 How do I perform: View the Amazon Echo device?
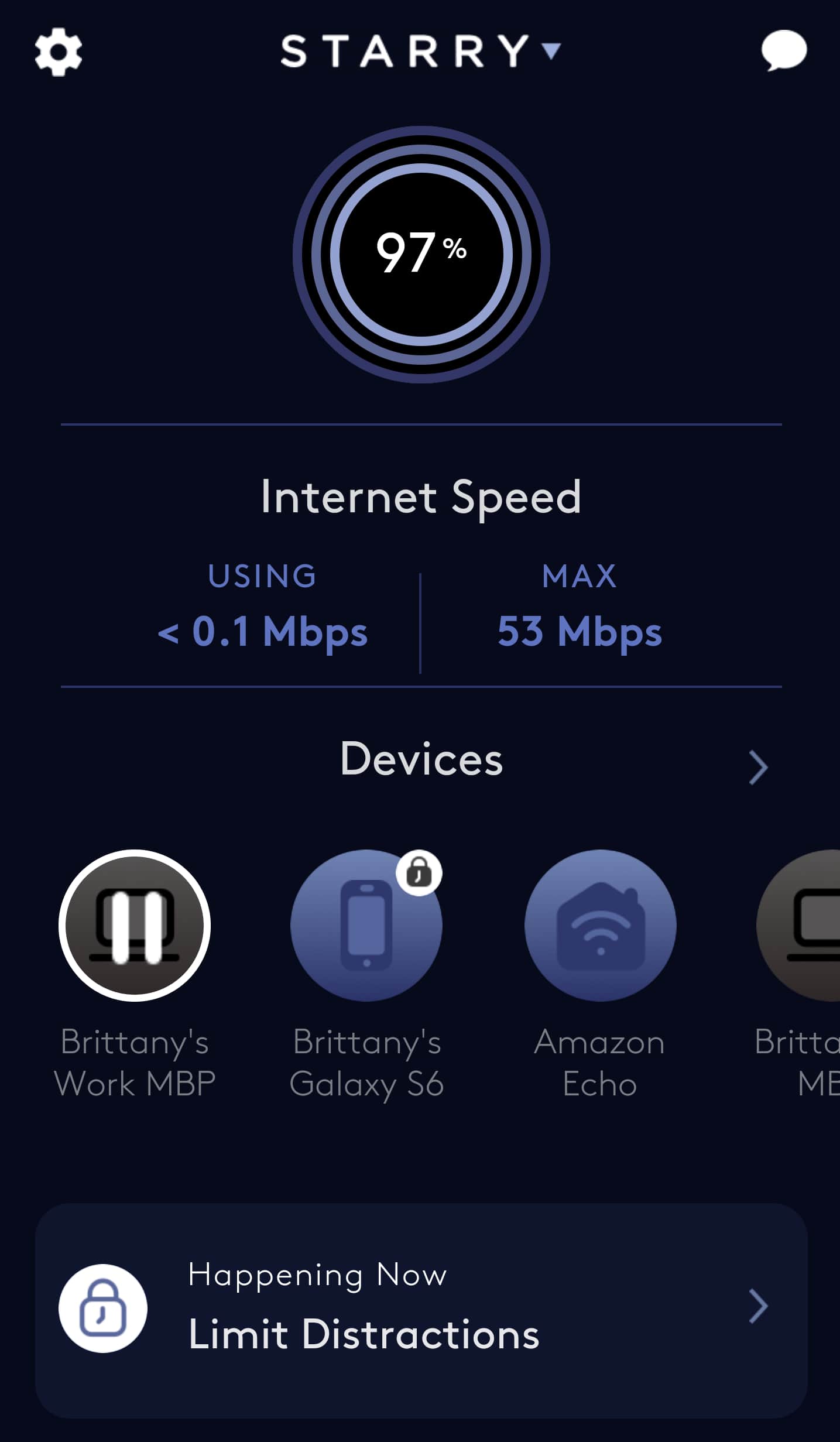600,925
